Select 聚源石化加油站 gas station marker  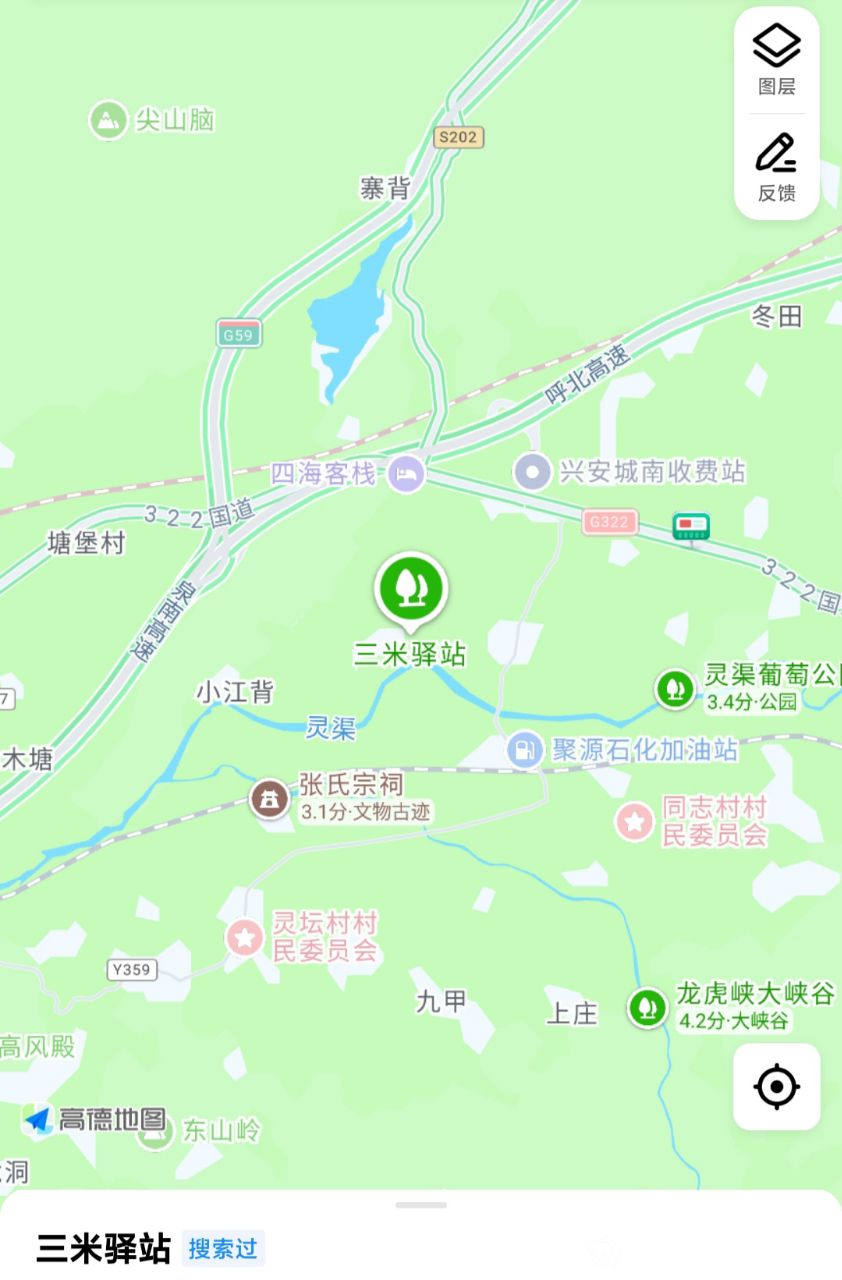pos(524,750)
